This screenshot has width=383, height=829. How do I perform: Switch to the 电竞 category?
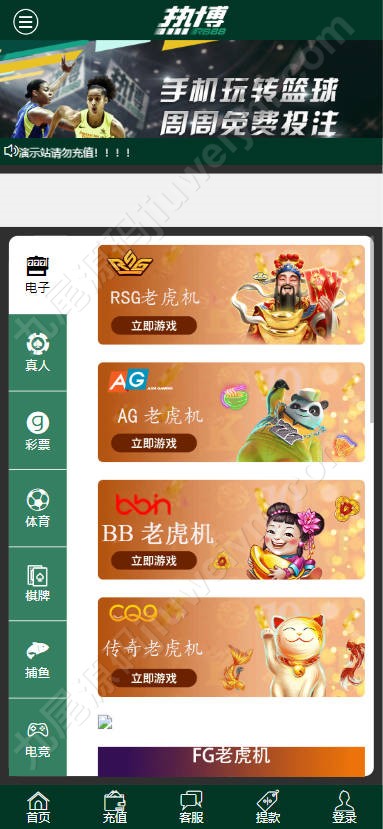[38, 737]
